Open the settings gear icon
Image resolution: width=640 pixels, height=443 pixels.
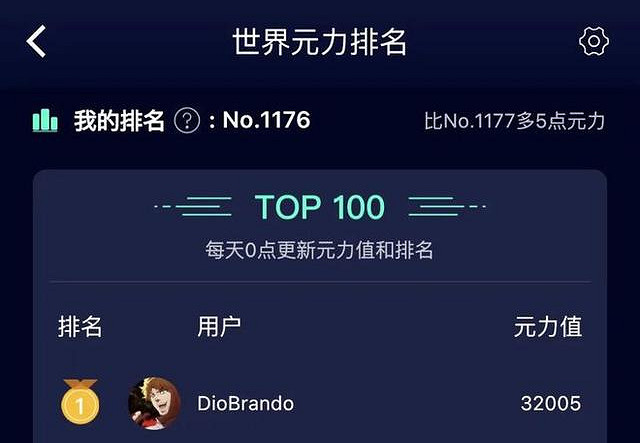594,42
